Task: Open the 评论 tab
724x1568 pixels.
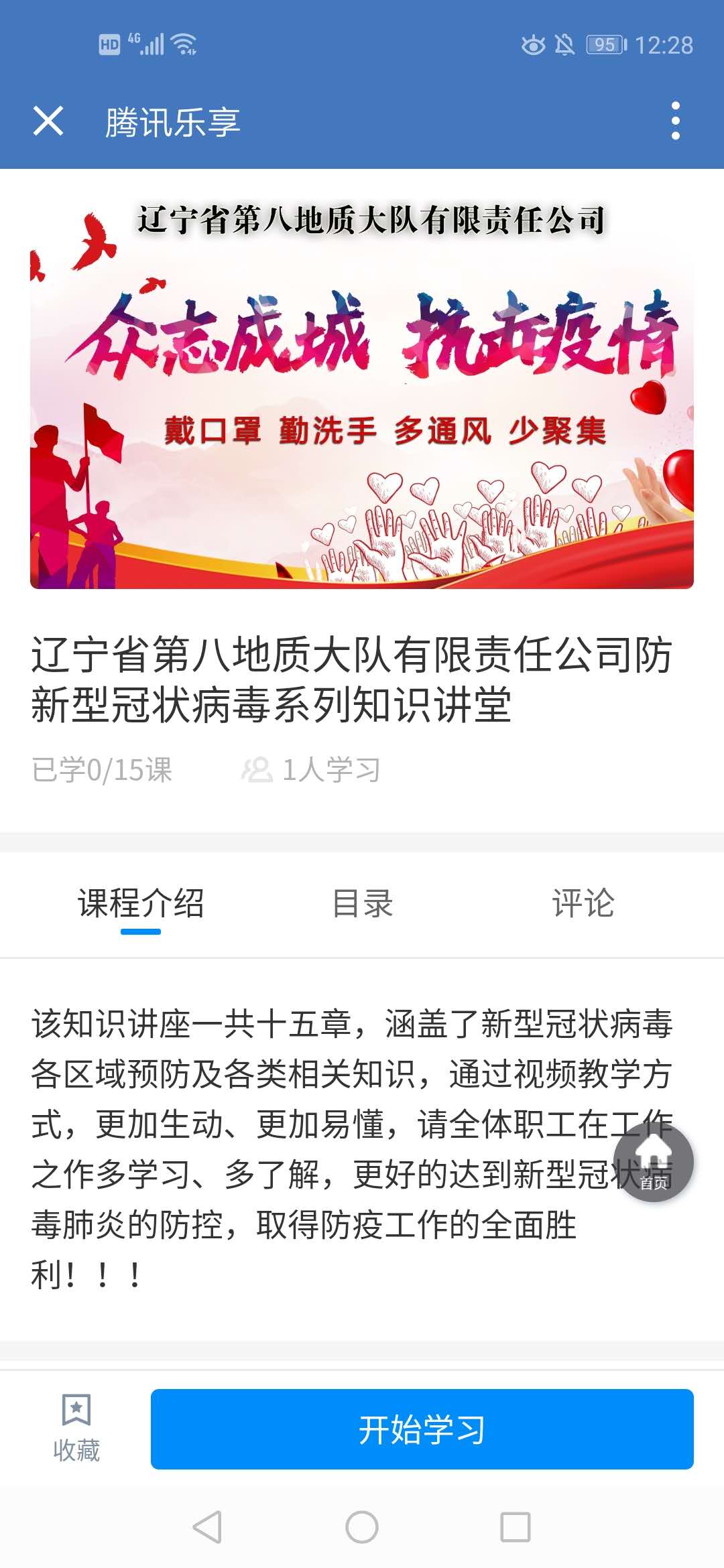Action: [583, 903]
